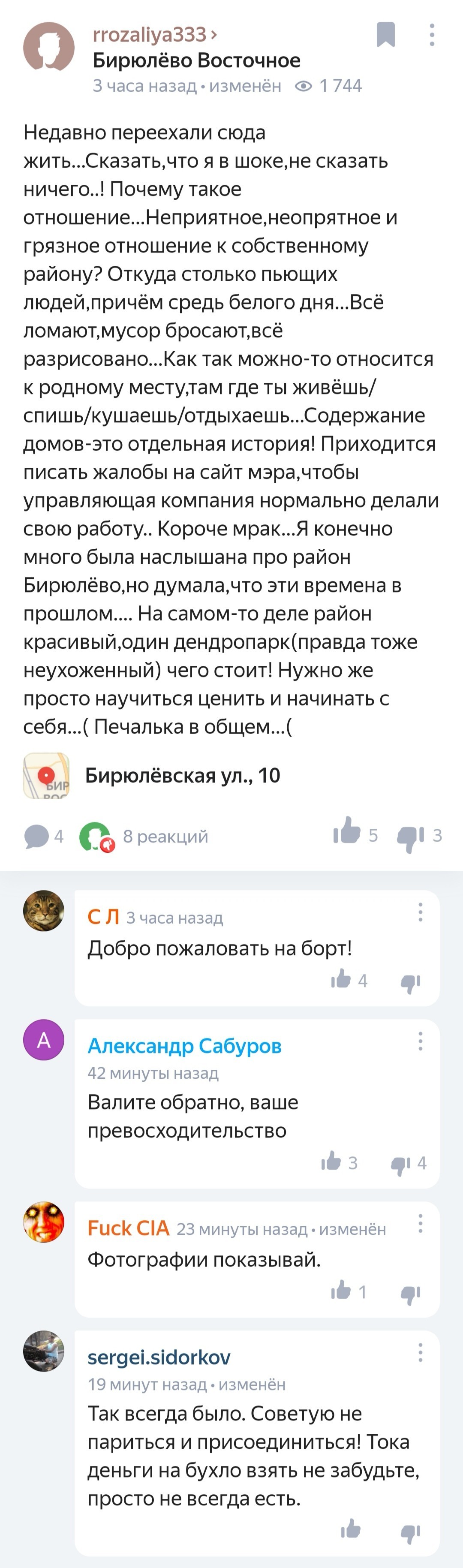Like С Л's comment

[341, 979]
